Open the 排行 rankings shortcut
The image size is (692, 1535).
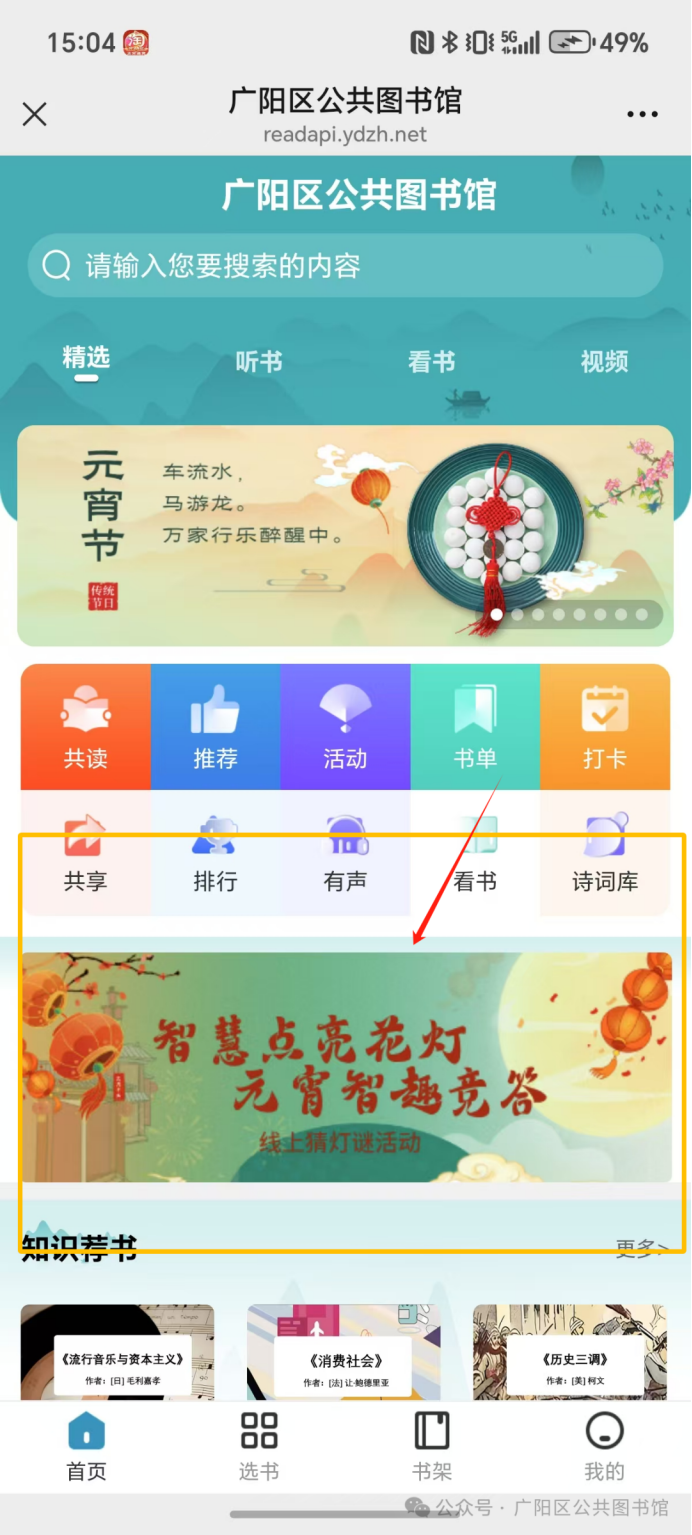215,855
